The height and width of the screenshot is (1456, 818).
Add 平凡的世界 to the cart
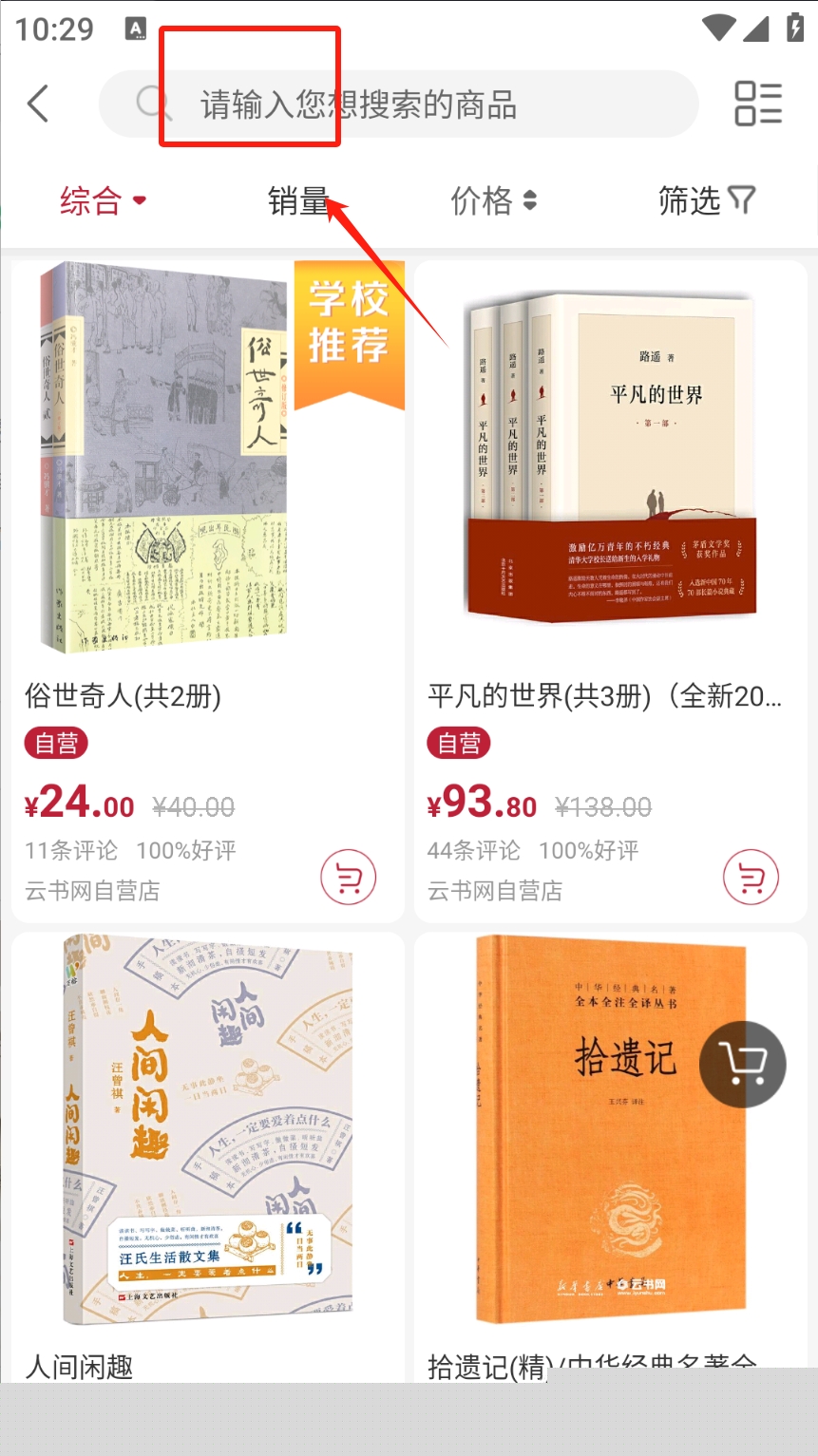click(x=751, y=878)
